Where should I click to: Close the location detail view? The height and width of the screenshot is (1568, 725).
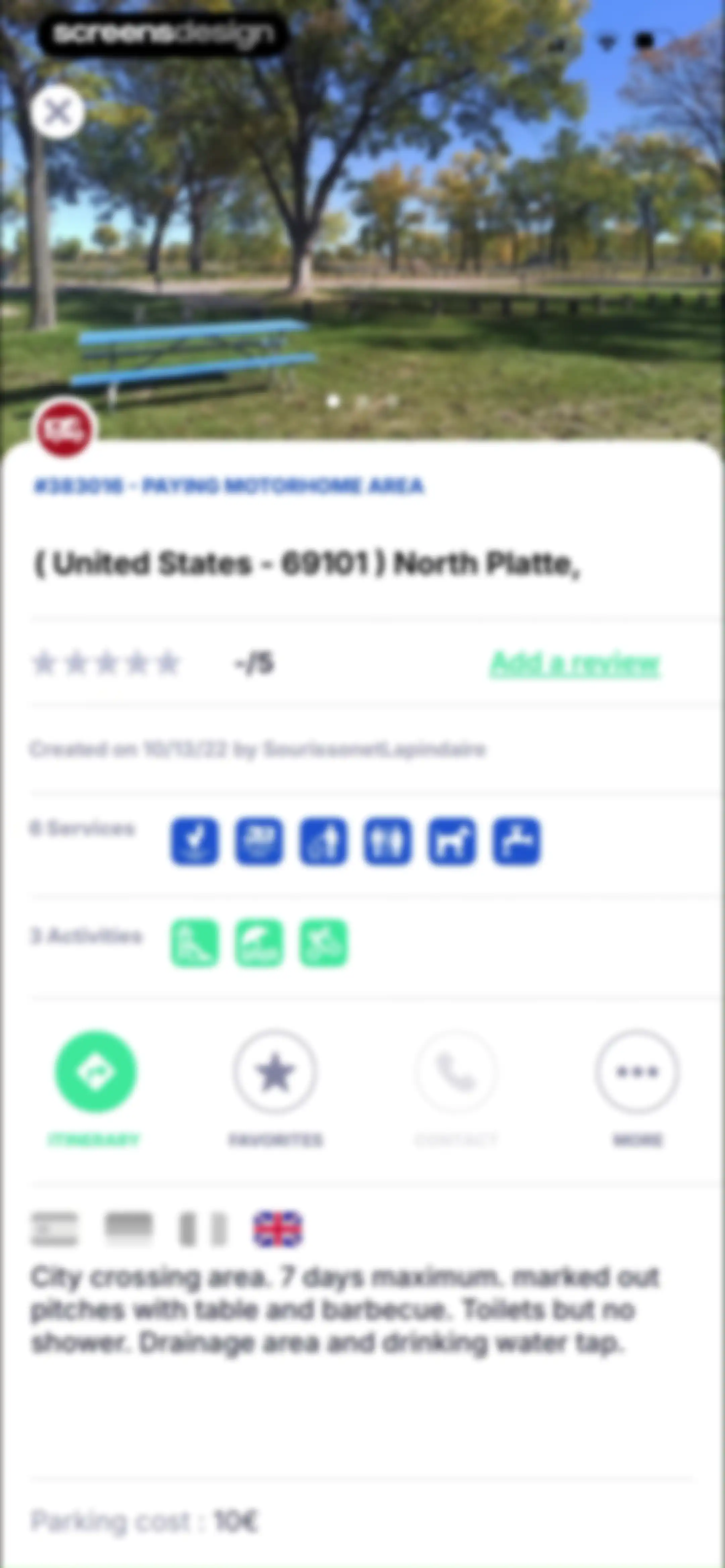click(x=58, y=112)
